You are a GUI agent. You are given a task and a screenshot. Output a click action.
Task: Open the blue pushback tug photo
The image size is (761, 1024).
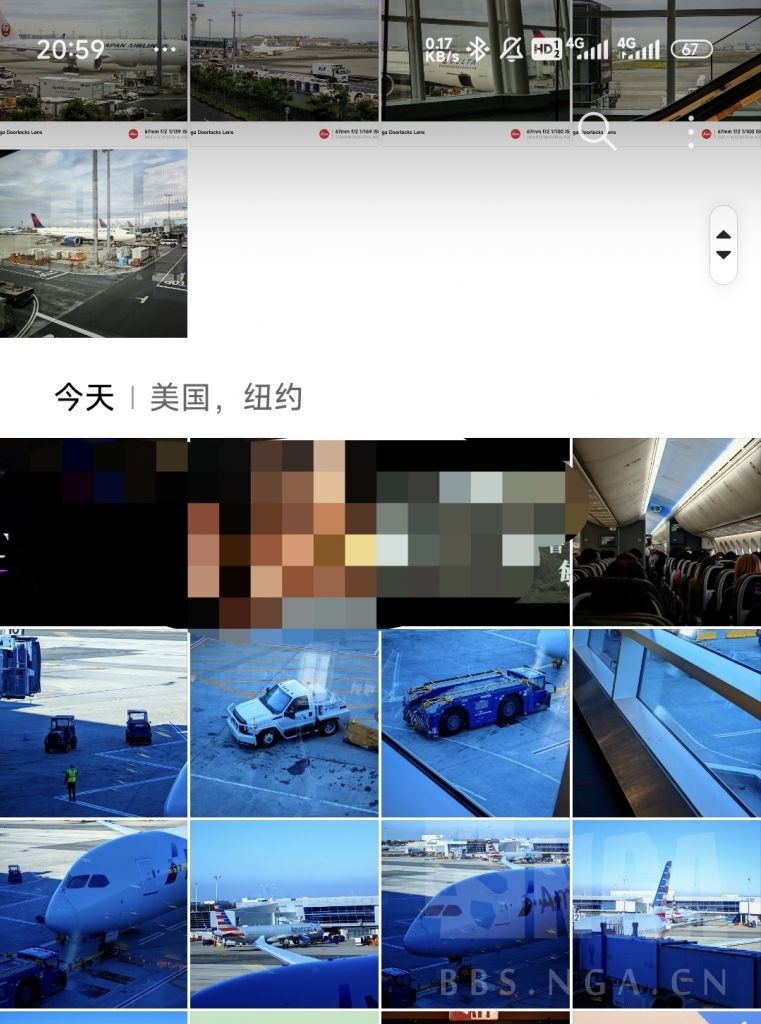click(x=475, y=722)
